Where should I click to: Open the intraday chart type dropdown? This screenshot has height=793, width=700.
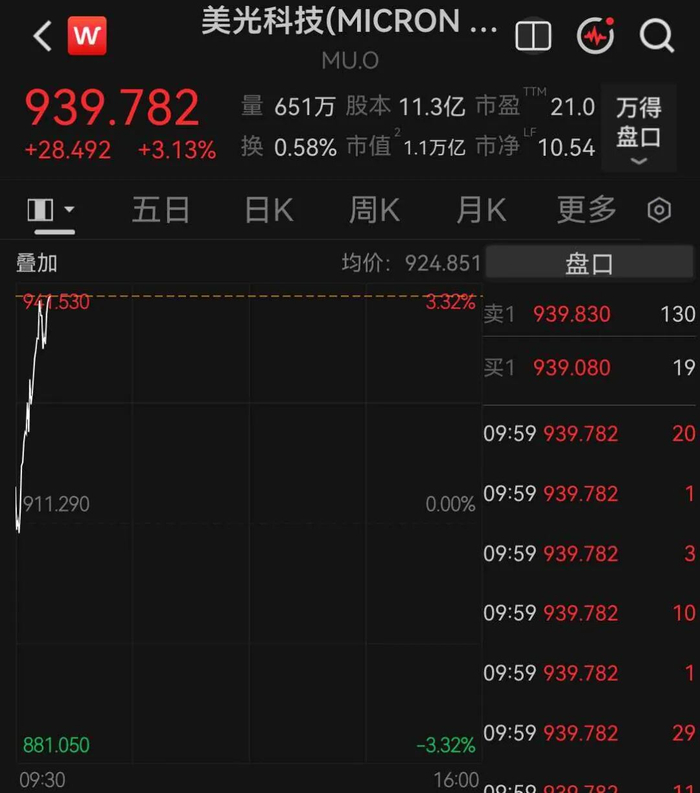click(x=51, y=210)
